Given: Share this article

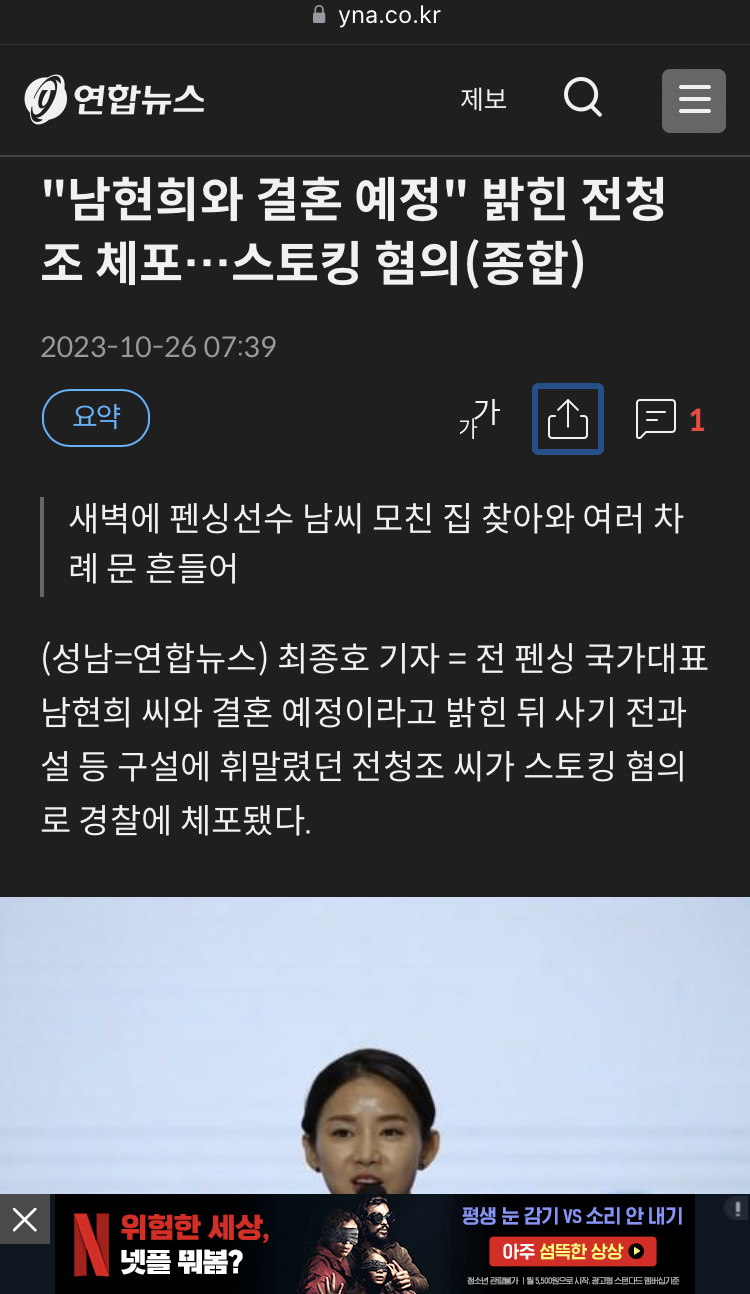Looking at the screenshot, I should pyautogui.click(x=568, y=418).
